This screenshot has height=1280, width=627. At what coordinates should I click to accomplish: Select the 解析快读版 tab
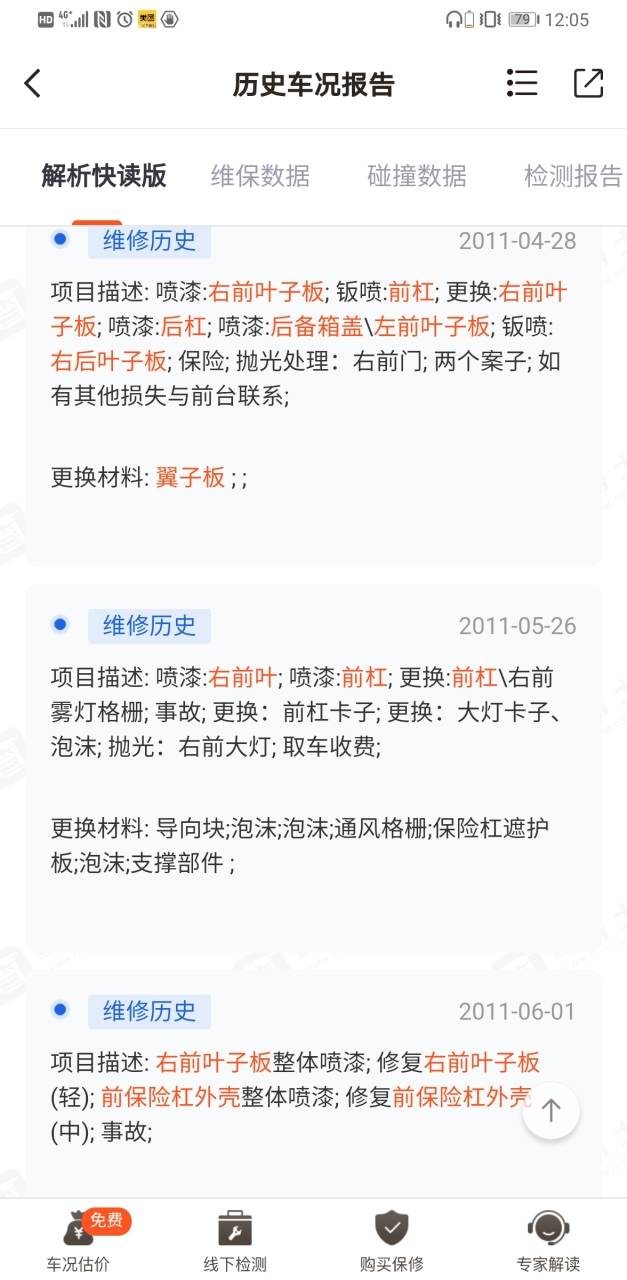coord(104,176)
